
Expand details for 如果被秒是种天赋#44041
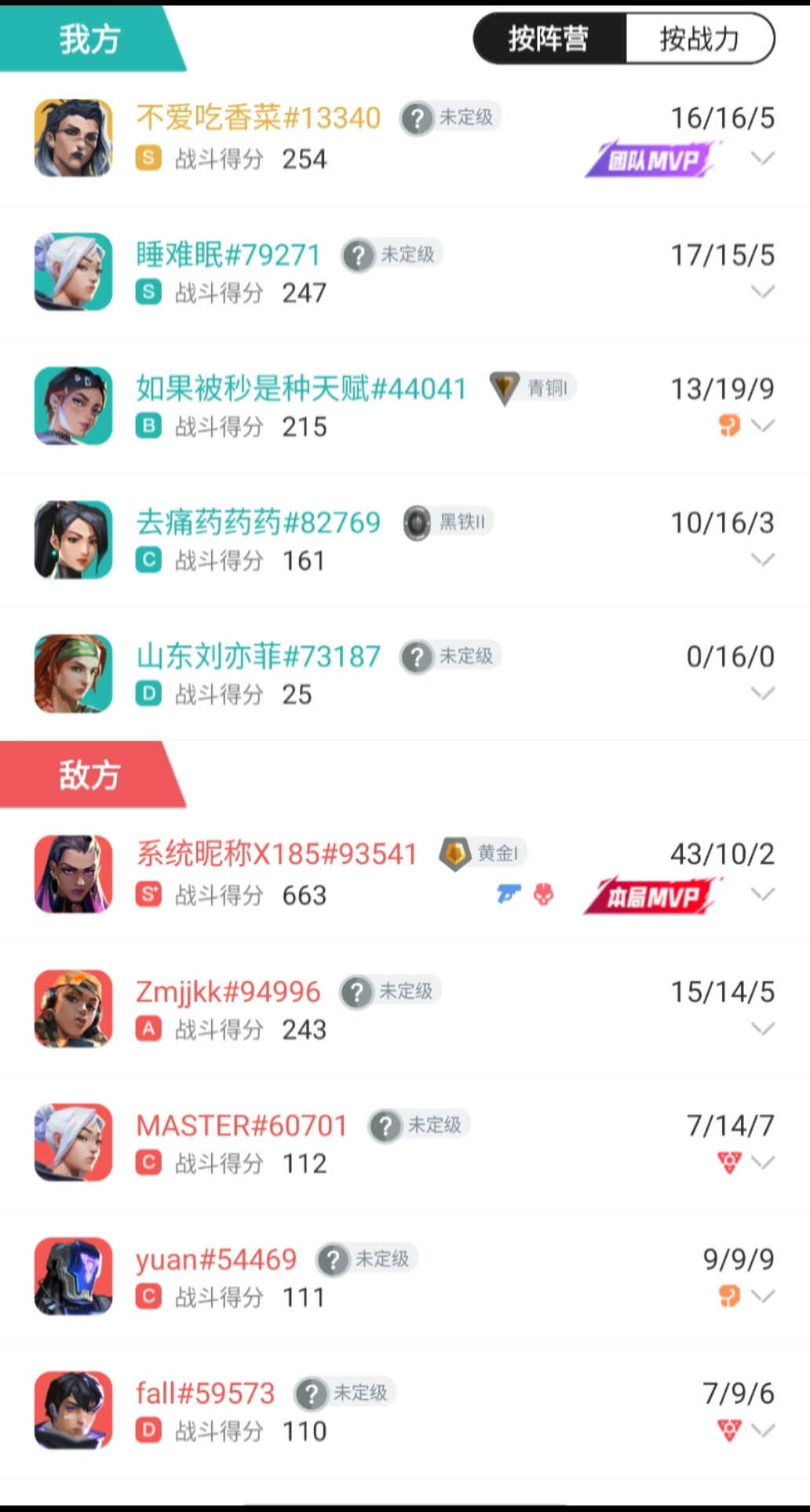(x=762, y=425)
